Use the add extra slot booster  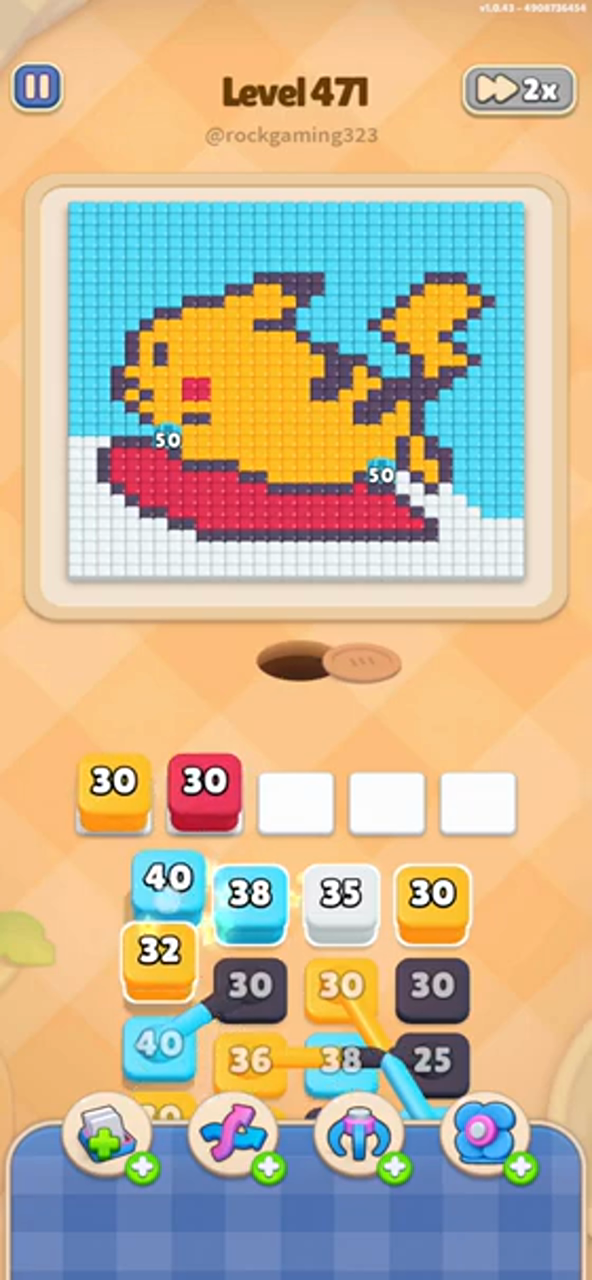click(106, 1137)
